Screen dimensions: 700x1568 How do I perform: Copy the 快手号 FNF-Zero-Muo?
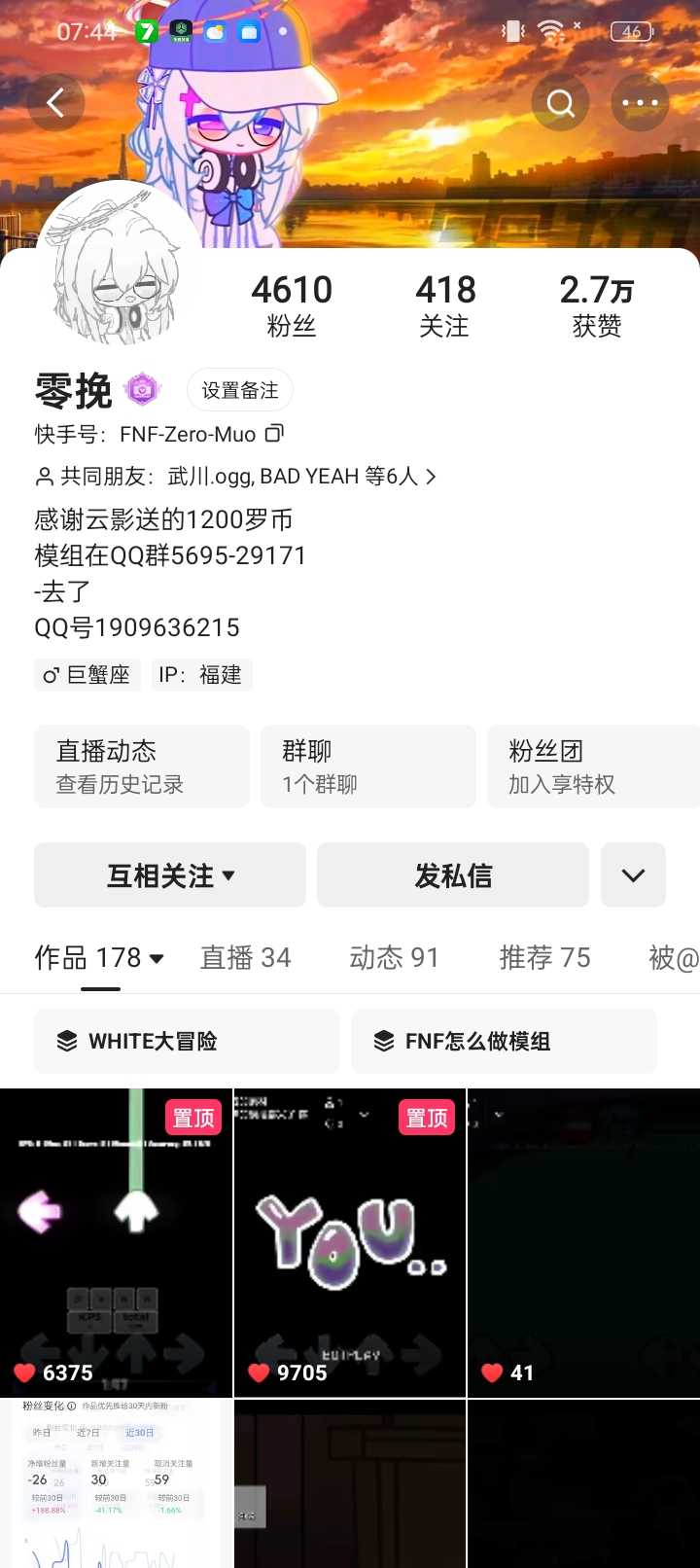click(x=275, y=434)
